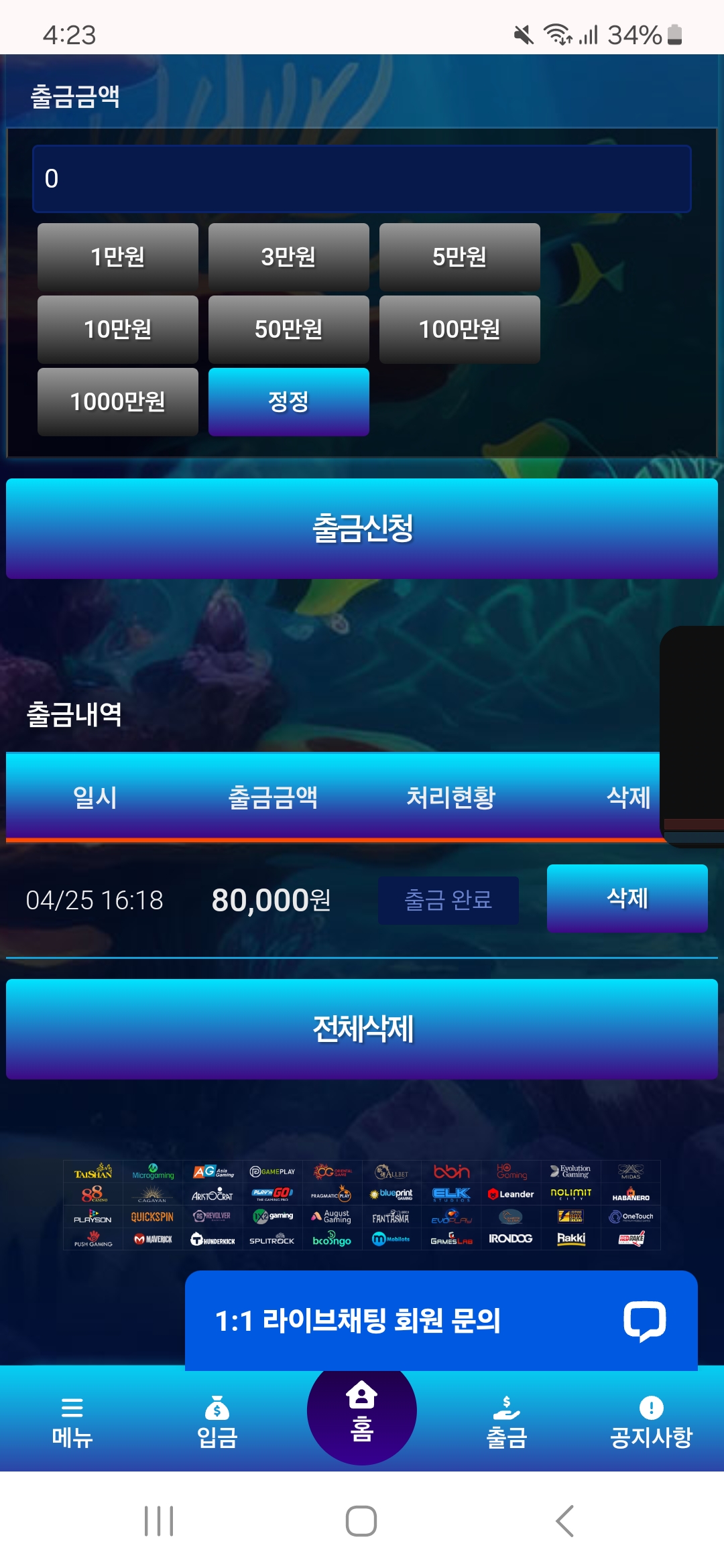724x1568 pixels.
Task: Tap the withdrawal amount input field
Action: point(361,179)
